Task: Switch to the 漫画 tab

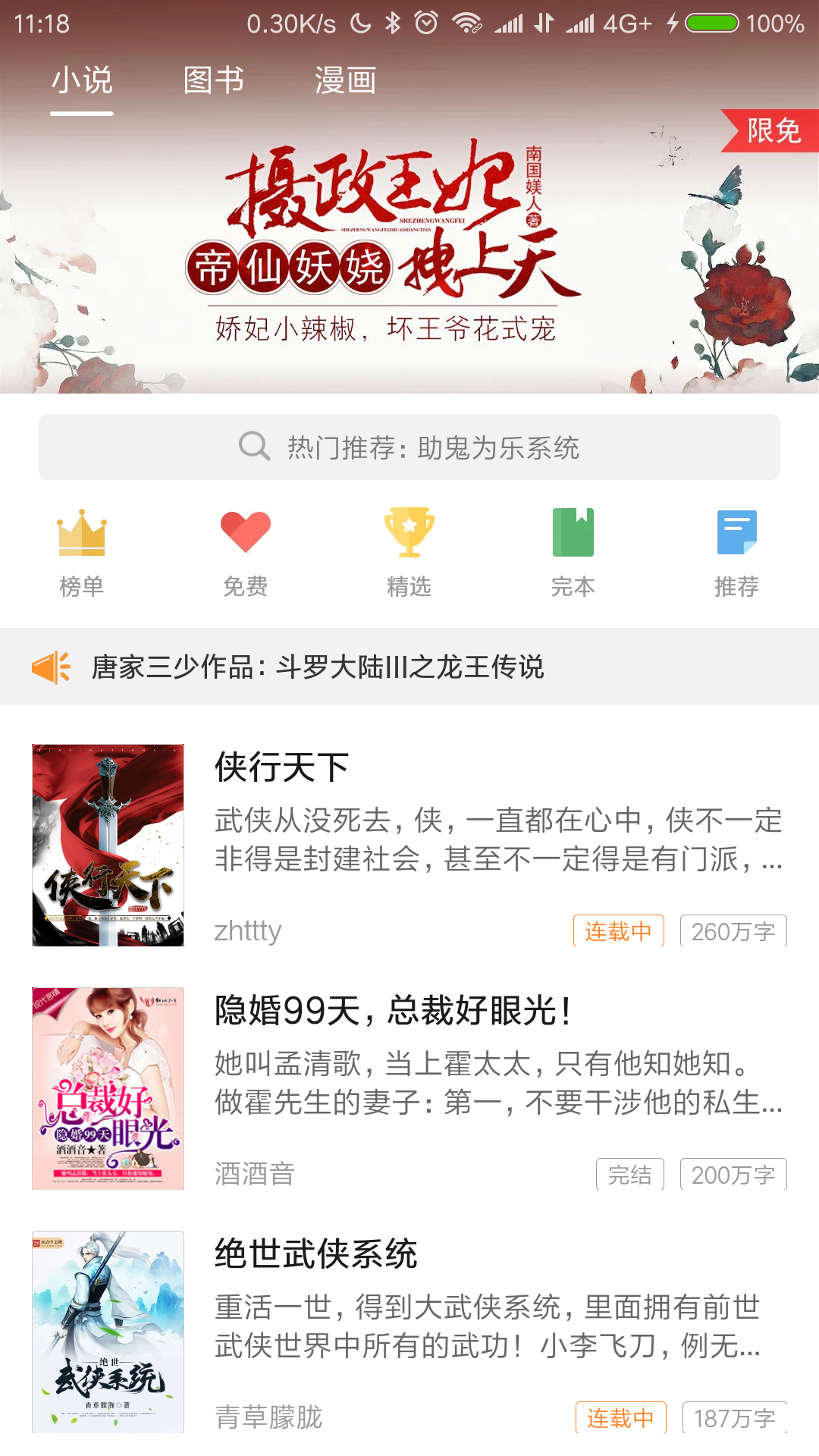Action: [x=345, y=80]
